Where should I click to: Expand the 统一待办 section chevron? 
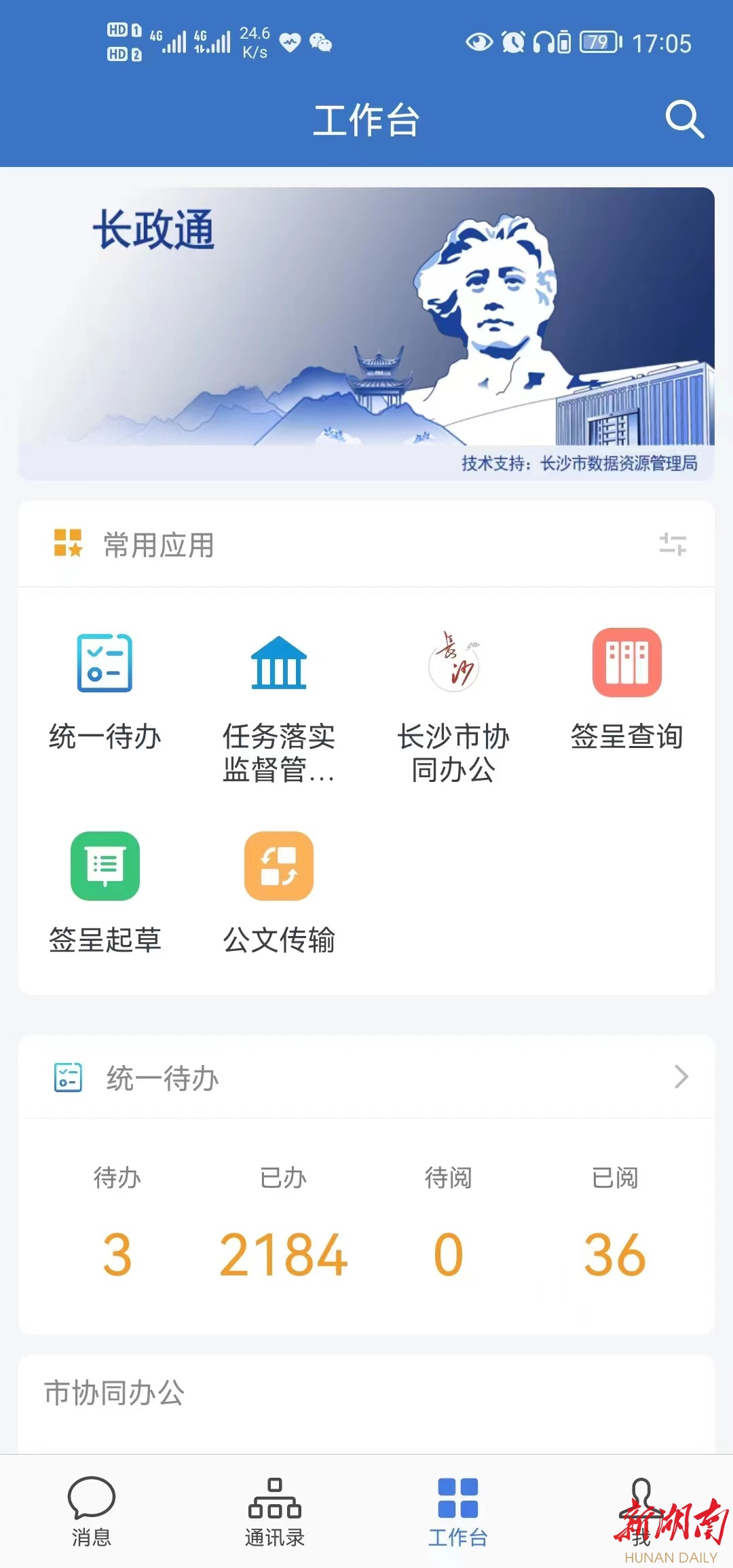click(x=681, y=1077)
